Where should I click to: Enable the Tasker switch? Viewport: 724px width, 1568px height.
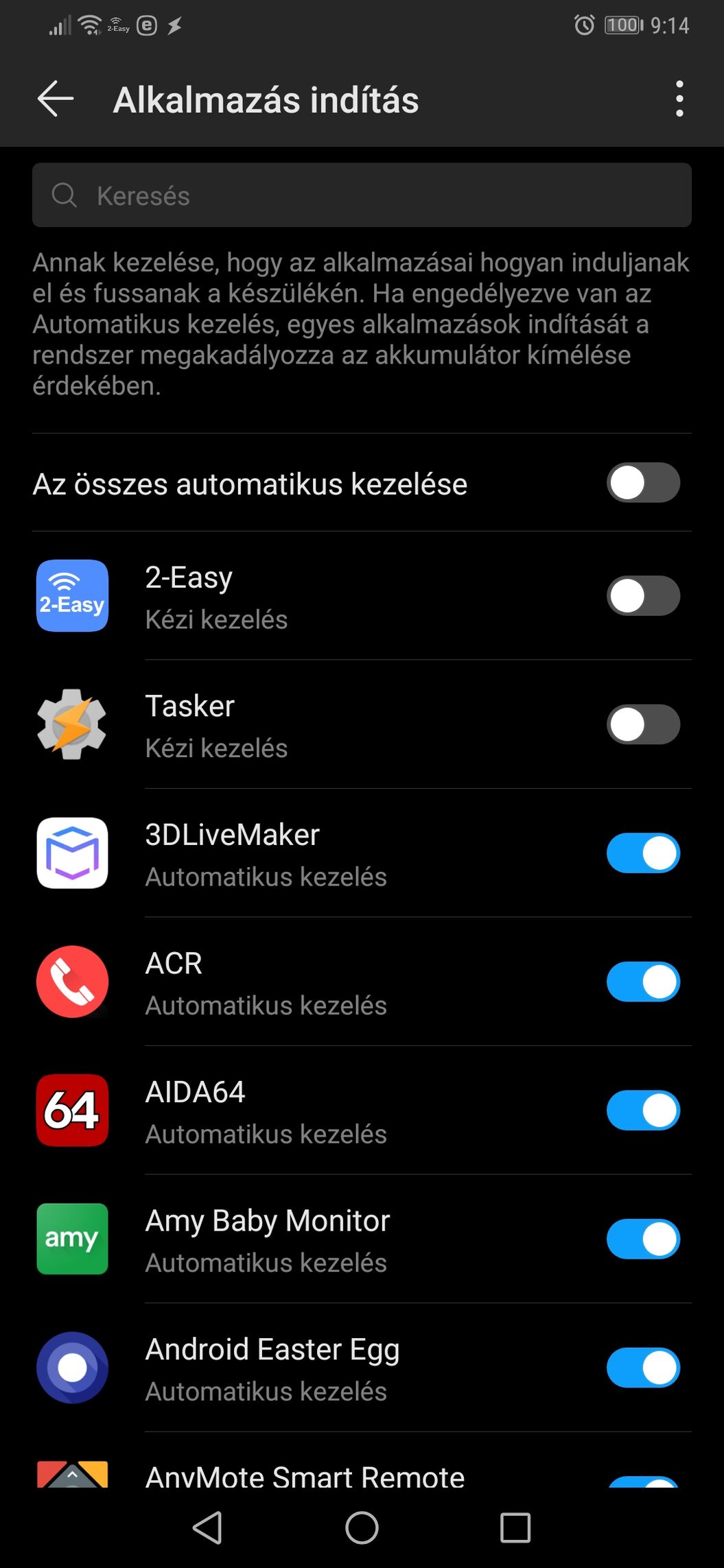(643, 724)
